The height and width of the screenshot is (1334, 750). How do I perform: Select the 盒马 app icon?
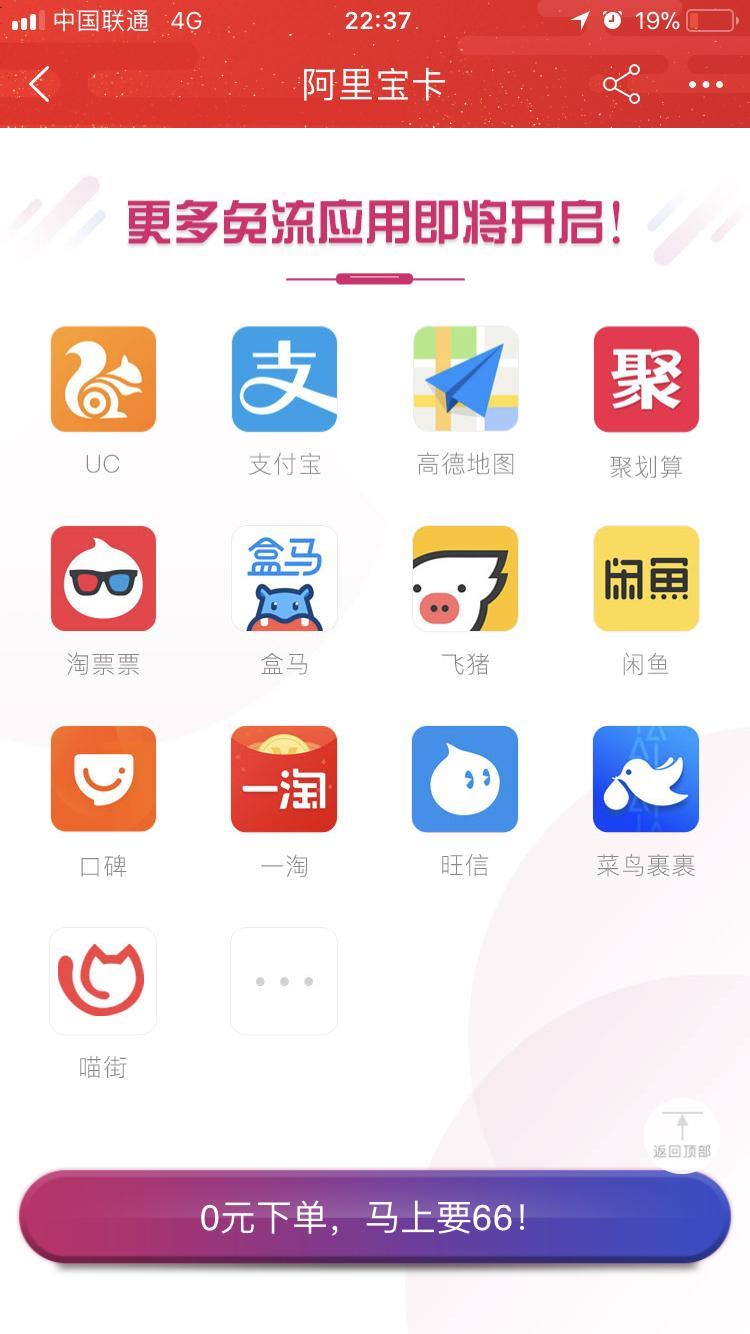pos(284,579)
